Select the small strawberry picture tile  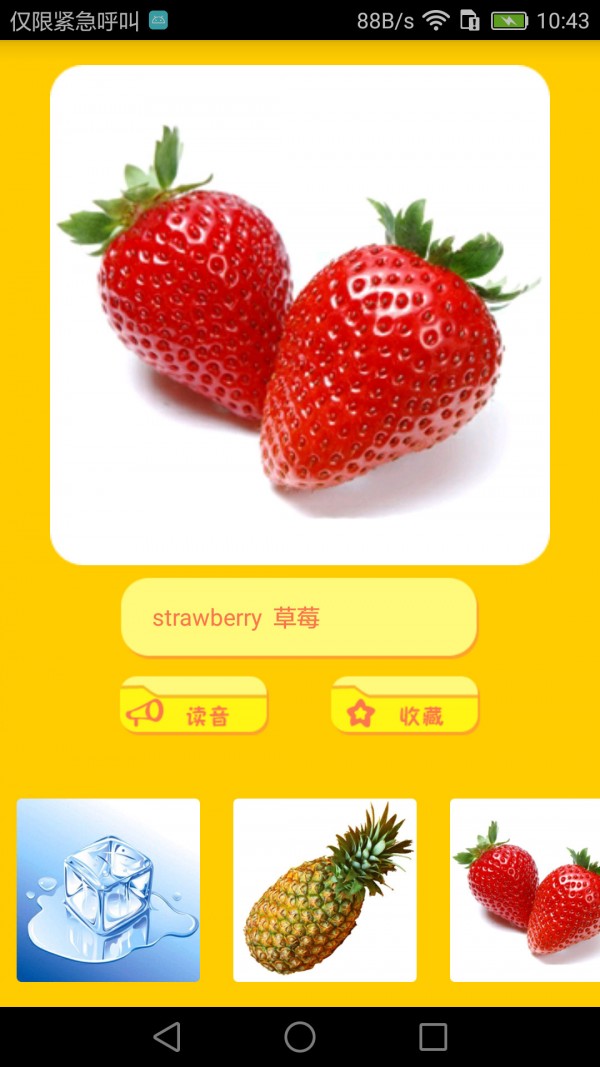525,890
